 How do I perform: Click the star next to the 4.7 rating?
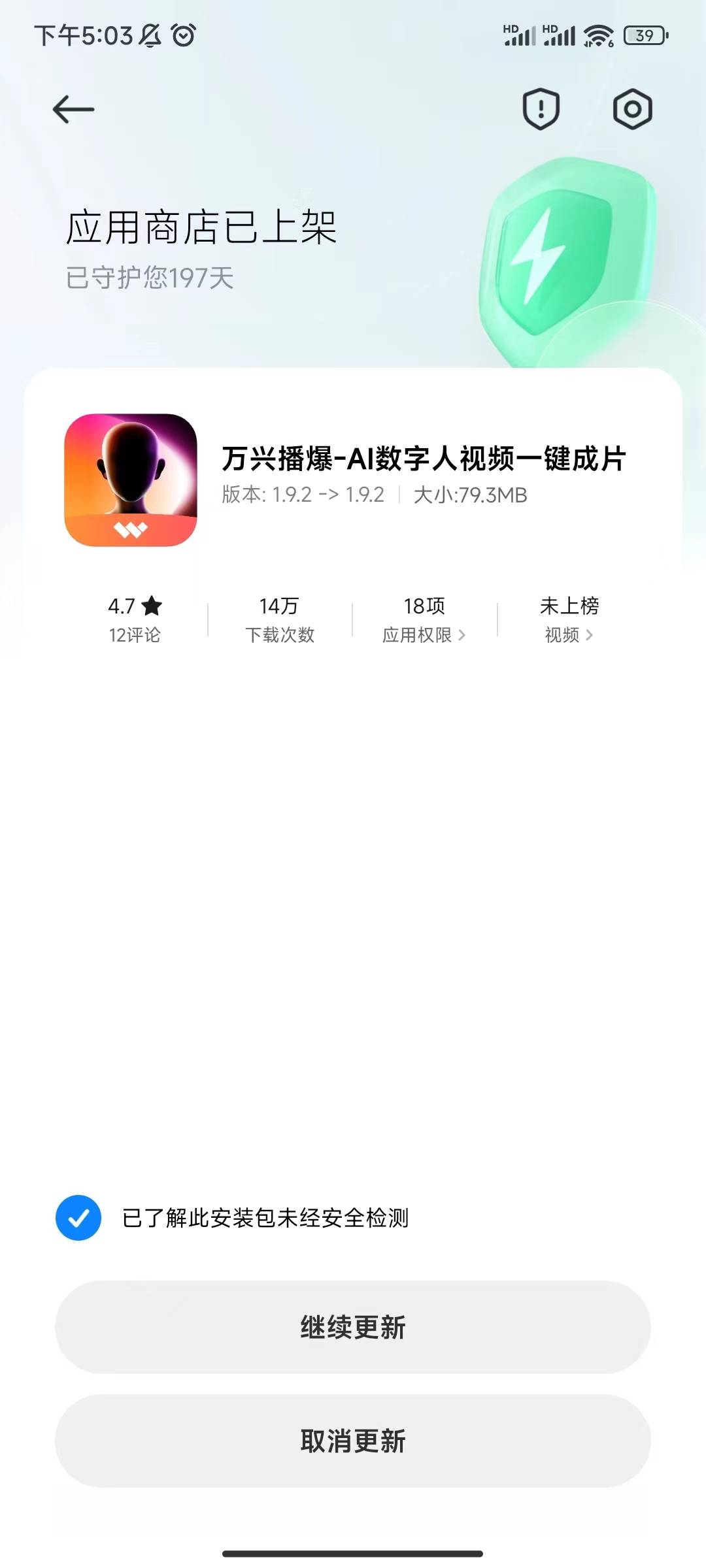point(152,606)
